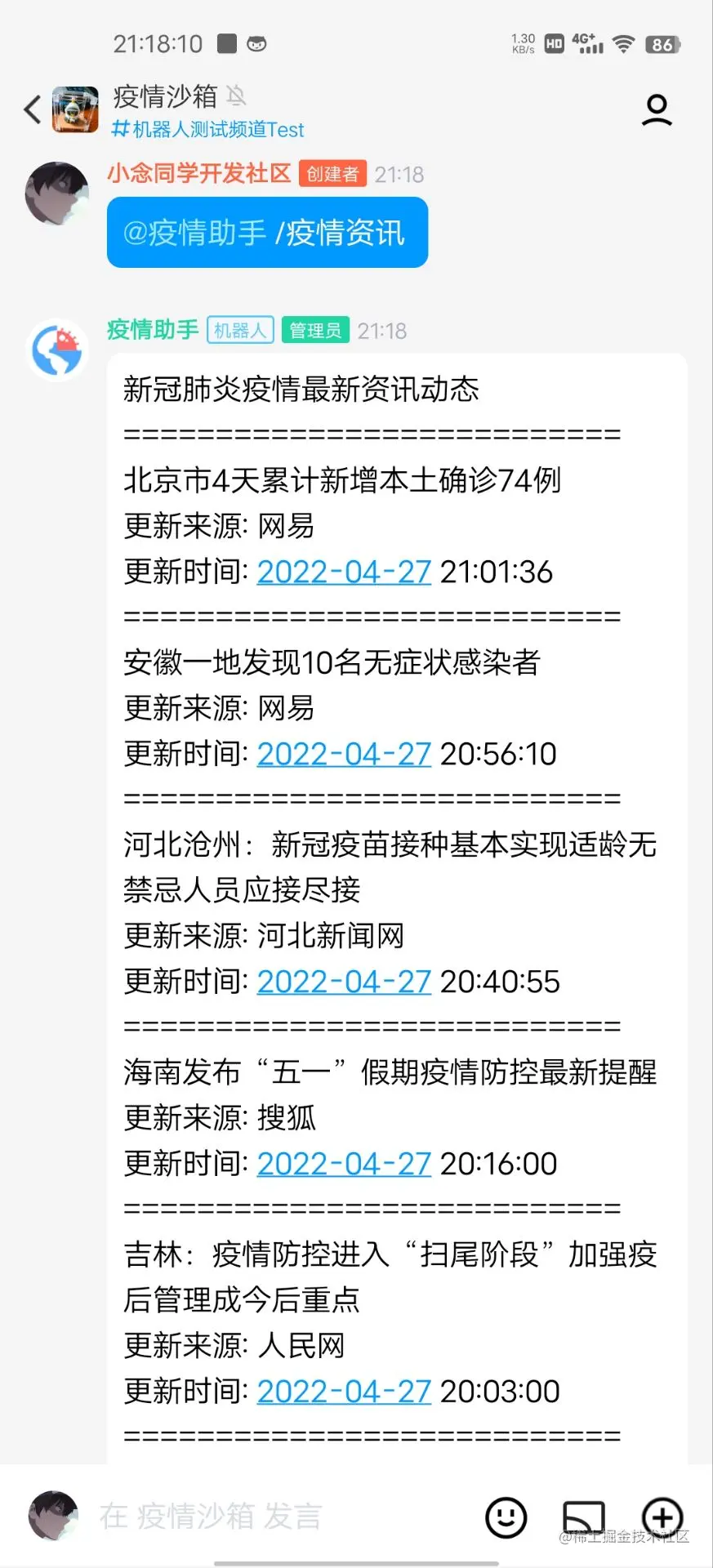Open the 2022-04-27 link under 吉林 news

tap(343, 1391)
